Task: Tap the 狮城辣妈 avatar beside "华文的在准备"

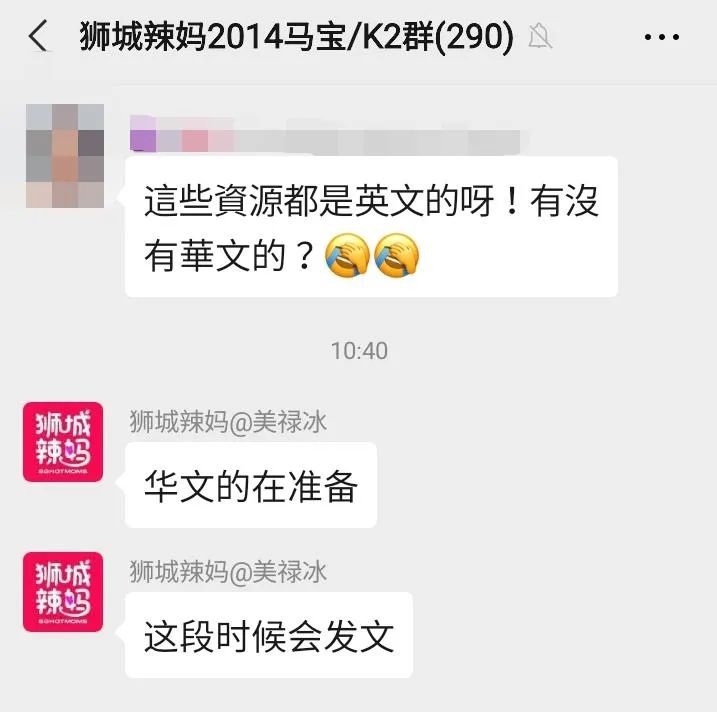Action: coord(63,441)
